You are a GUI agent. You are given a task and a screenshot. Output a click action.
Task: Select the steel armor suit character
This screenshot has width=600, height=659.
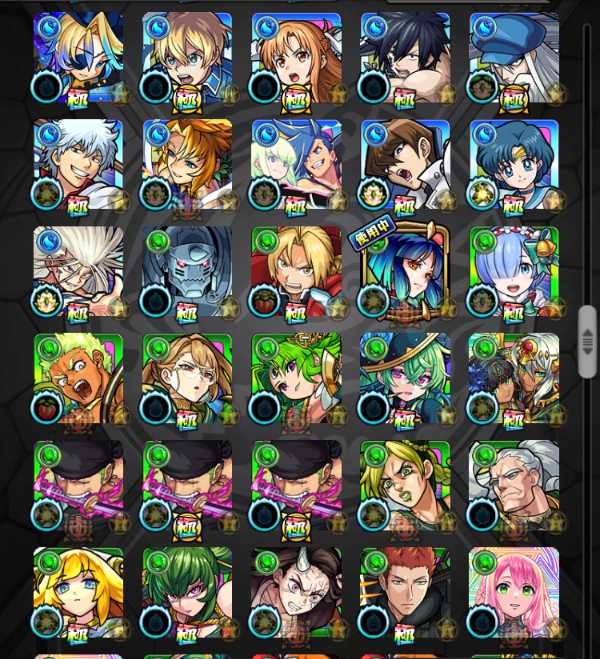[187, 272]
